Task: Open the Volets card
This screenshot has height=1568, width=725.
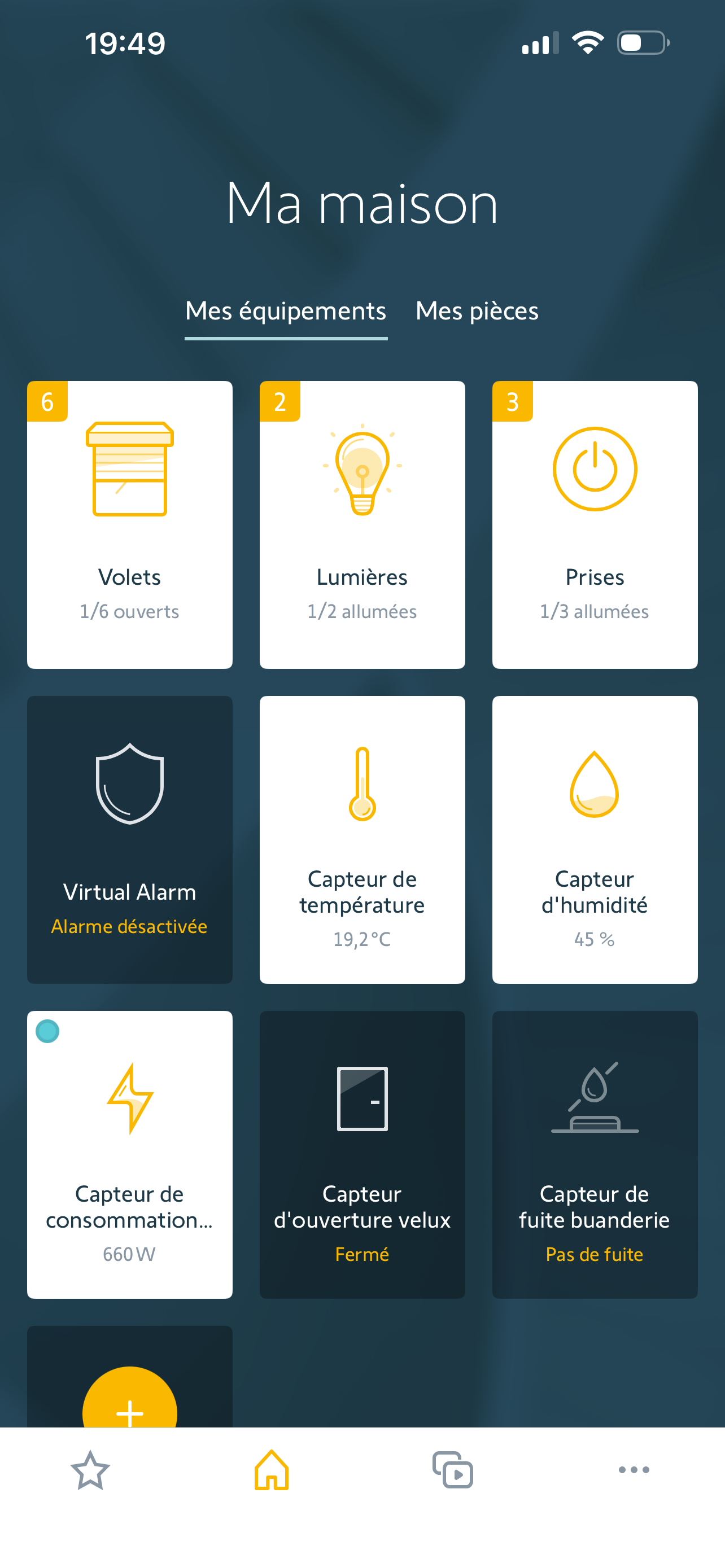Action: pyautogui.click(x=130, y=525)
